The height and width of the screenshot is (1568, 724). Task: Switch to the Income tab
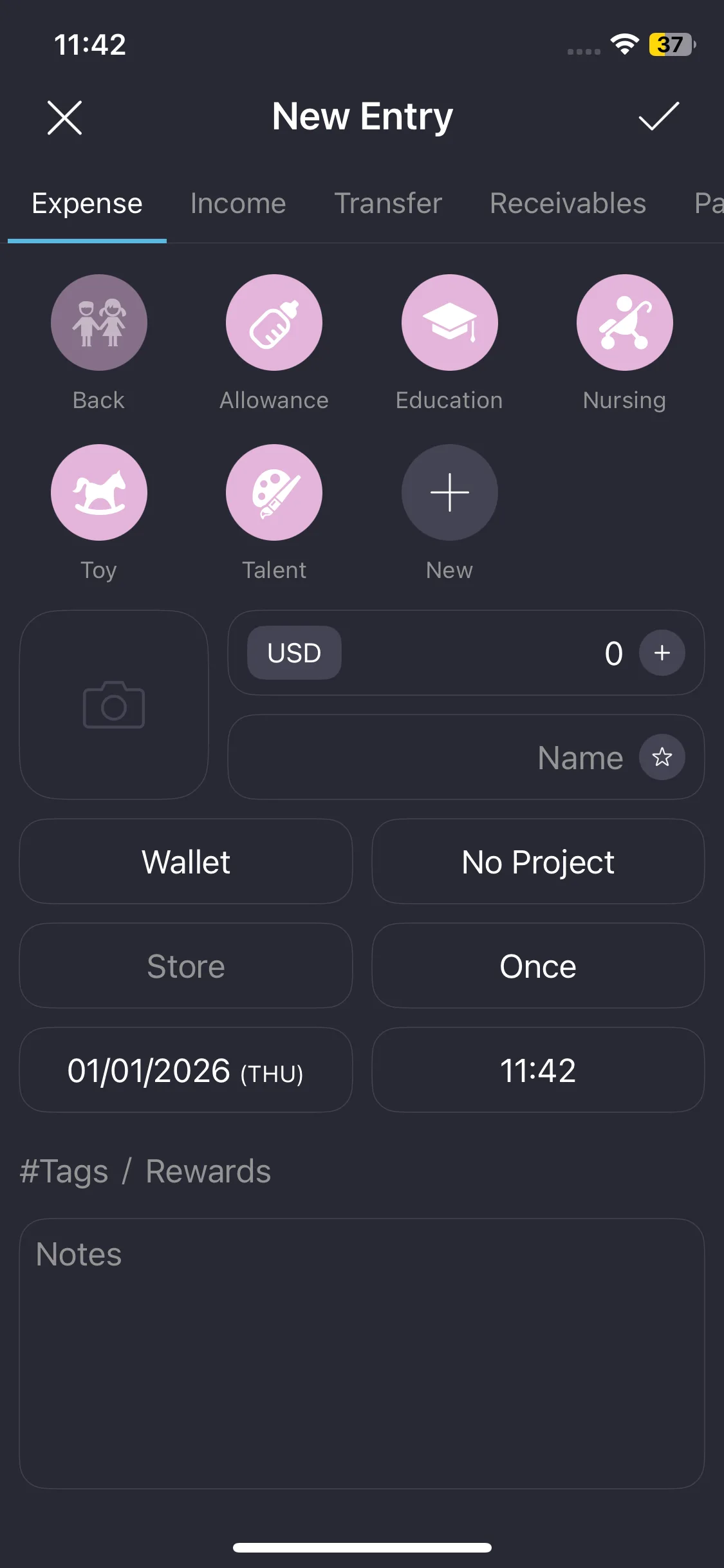coord(238,203)
